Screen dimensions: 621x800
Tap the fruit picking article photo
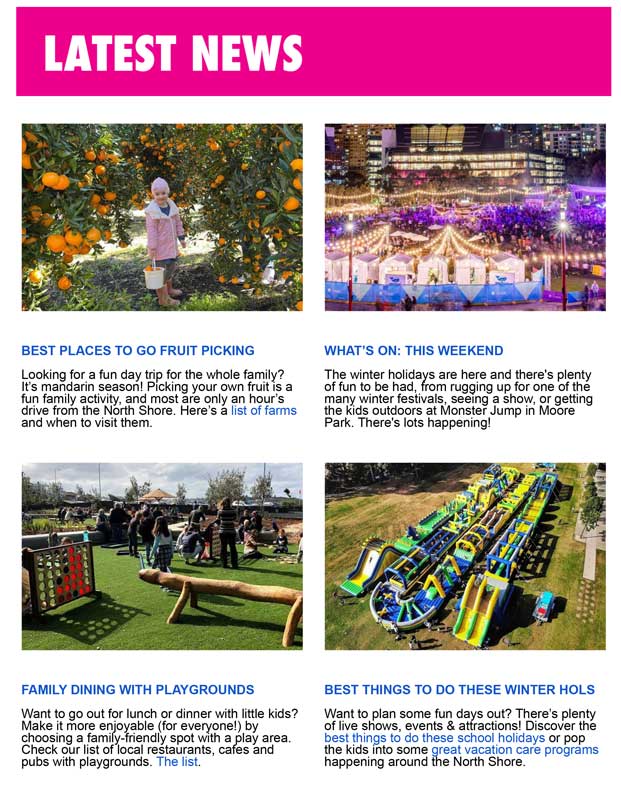[162, 217]
